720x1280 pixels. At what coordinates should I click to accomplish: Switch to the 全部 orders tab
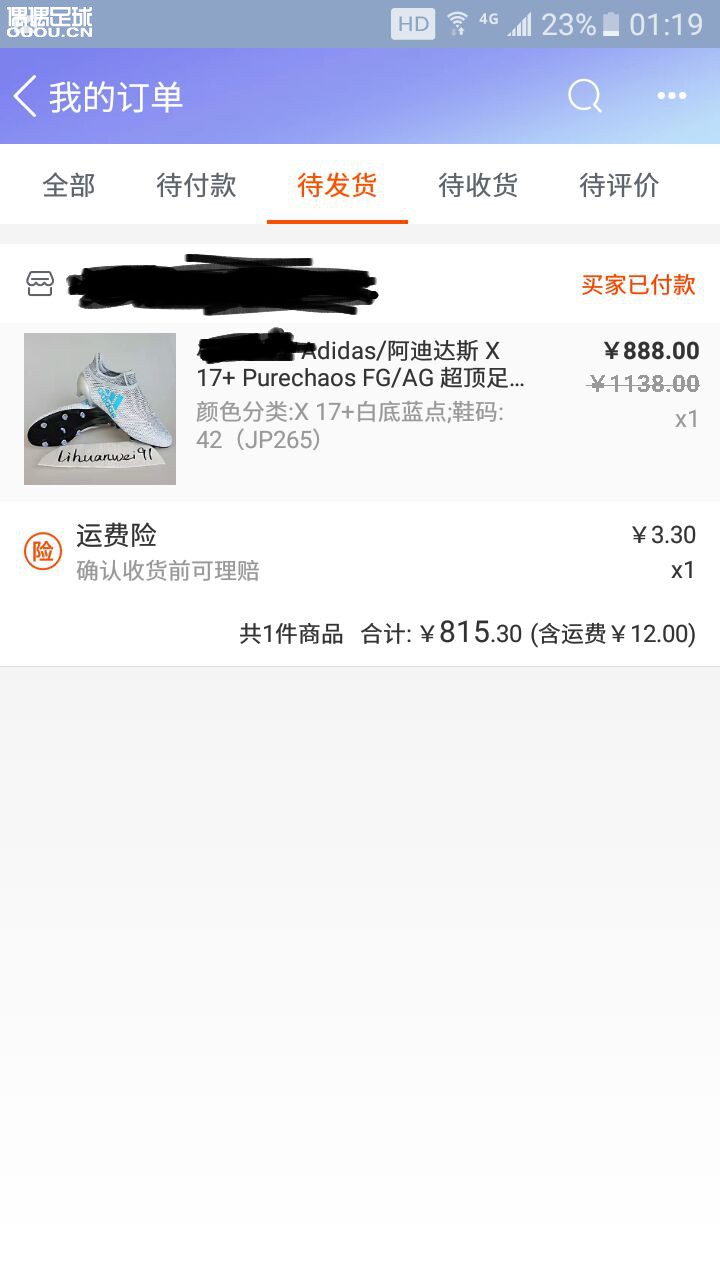67,185
